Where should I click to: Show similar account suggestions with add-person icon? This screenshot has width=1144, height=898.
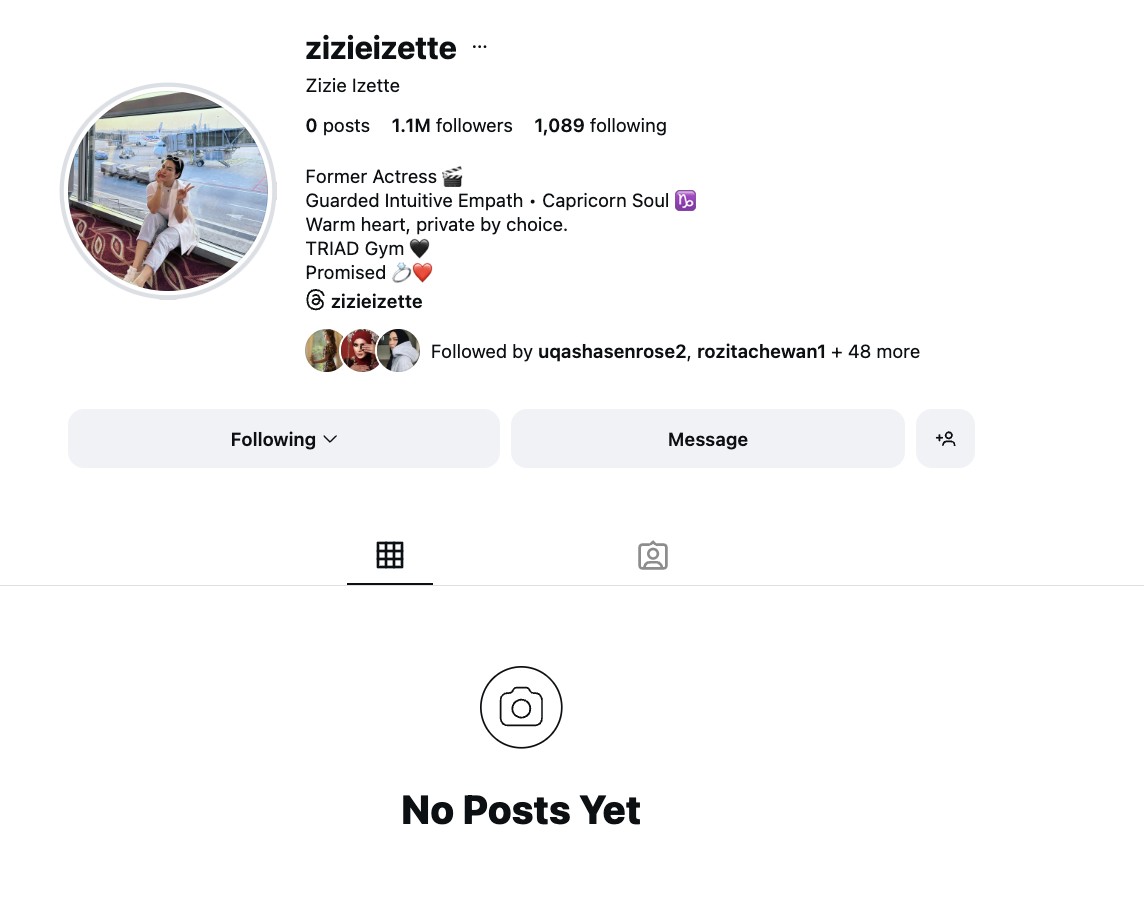point(945,439)
